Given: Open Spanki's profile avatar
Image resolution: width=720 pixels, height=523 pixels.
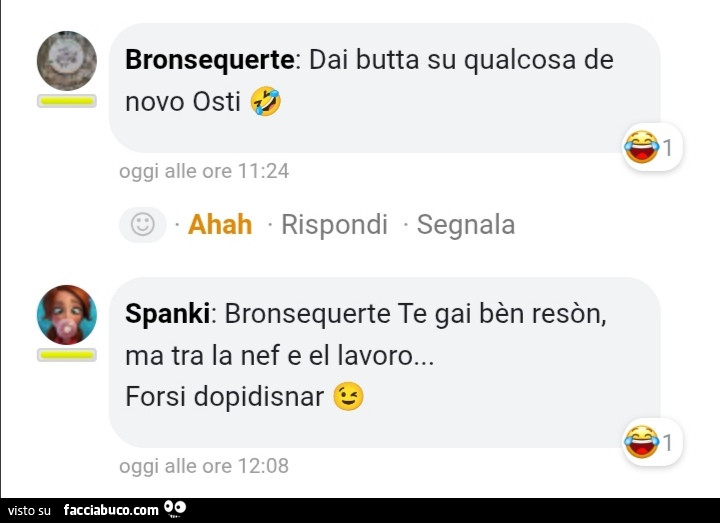Looking at the screenshot, I should click(x=67, y=315).
